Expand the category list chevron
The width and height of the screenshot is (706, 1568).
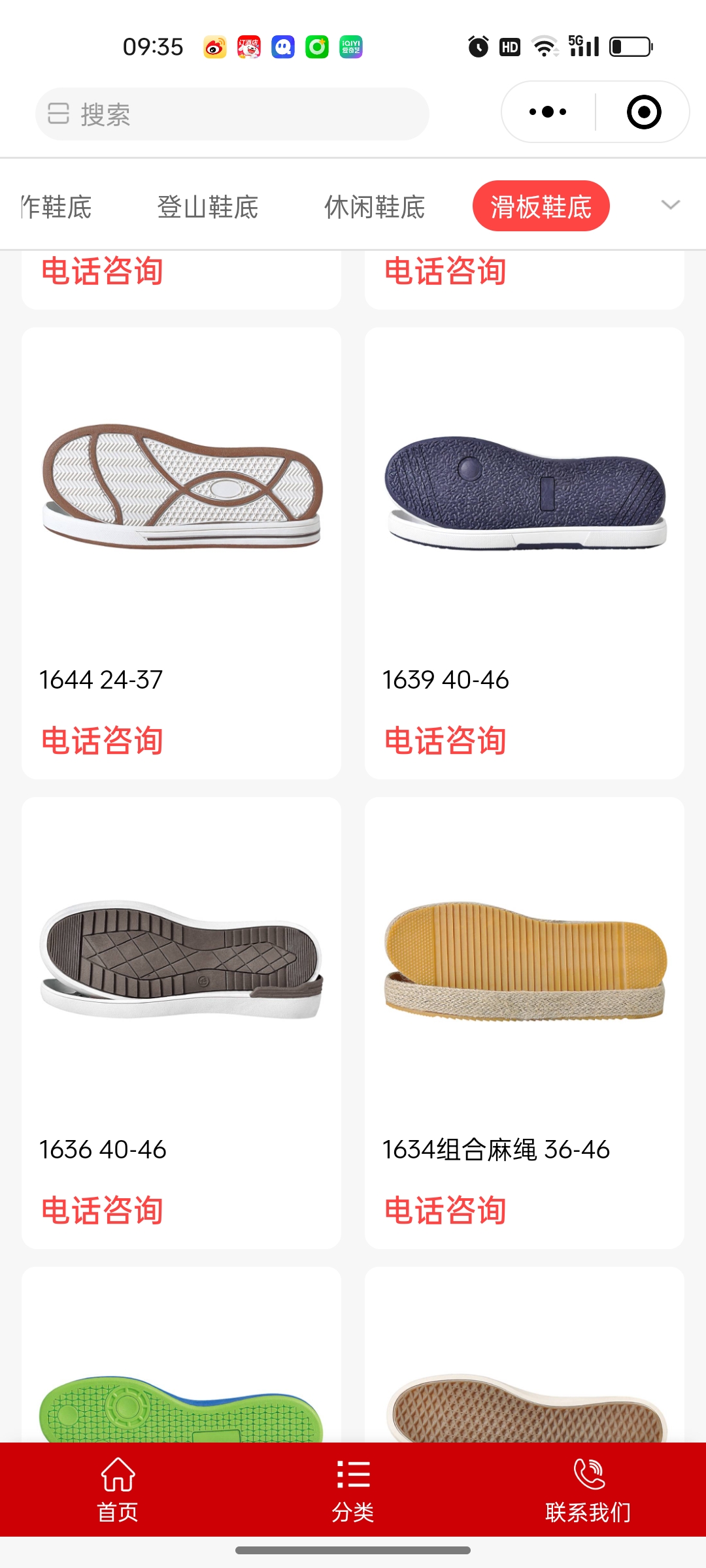670,205
